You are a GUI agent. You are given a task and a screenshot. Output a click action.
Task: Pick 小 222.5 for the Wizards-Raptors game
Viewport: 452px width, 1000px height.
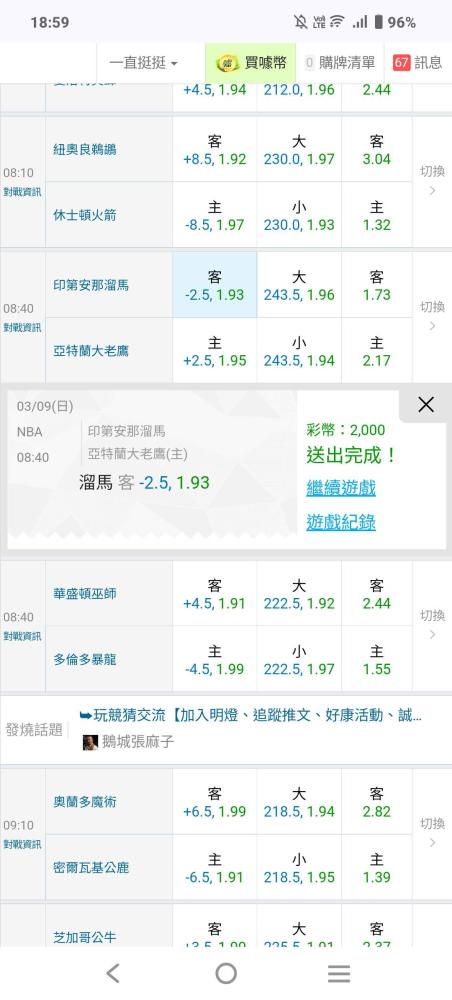click(299, 659)
